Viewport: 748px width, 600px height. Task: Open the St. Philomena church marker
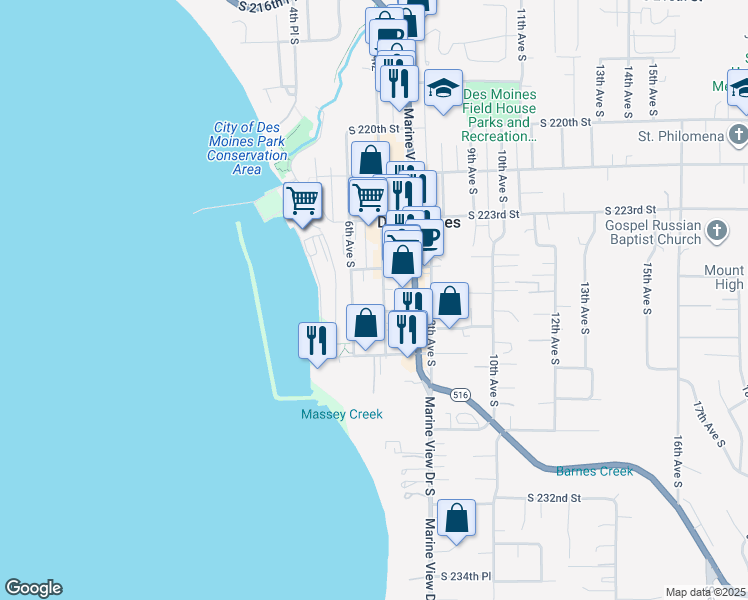(x=738, y=136)
